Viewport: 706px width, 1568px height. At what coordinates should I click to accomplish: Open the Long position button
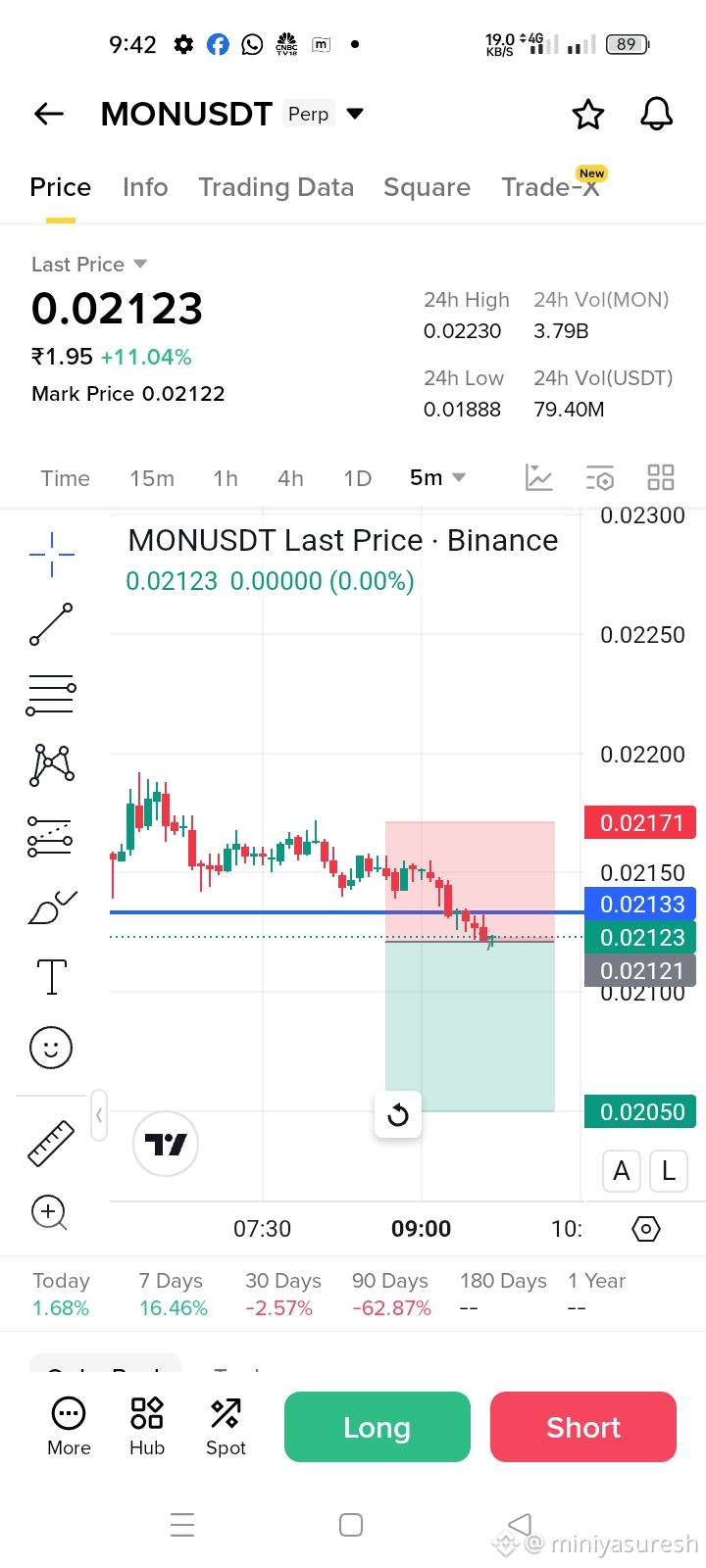(x=377, y=1427)
